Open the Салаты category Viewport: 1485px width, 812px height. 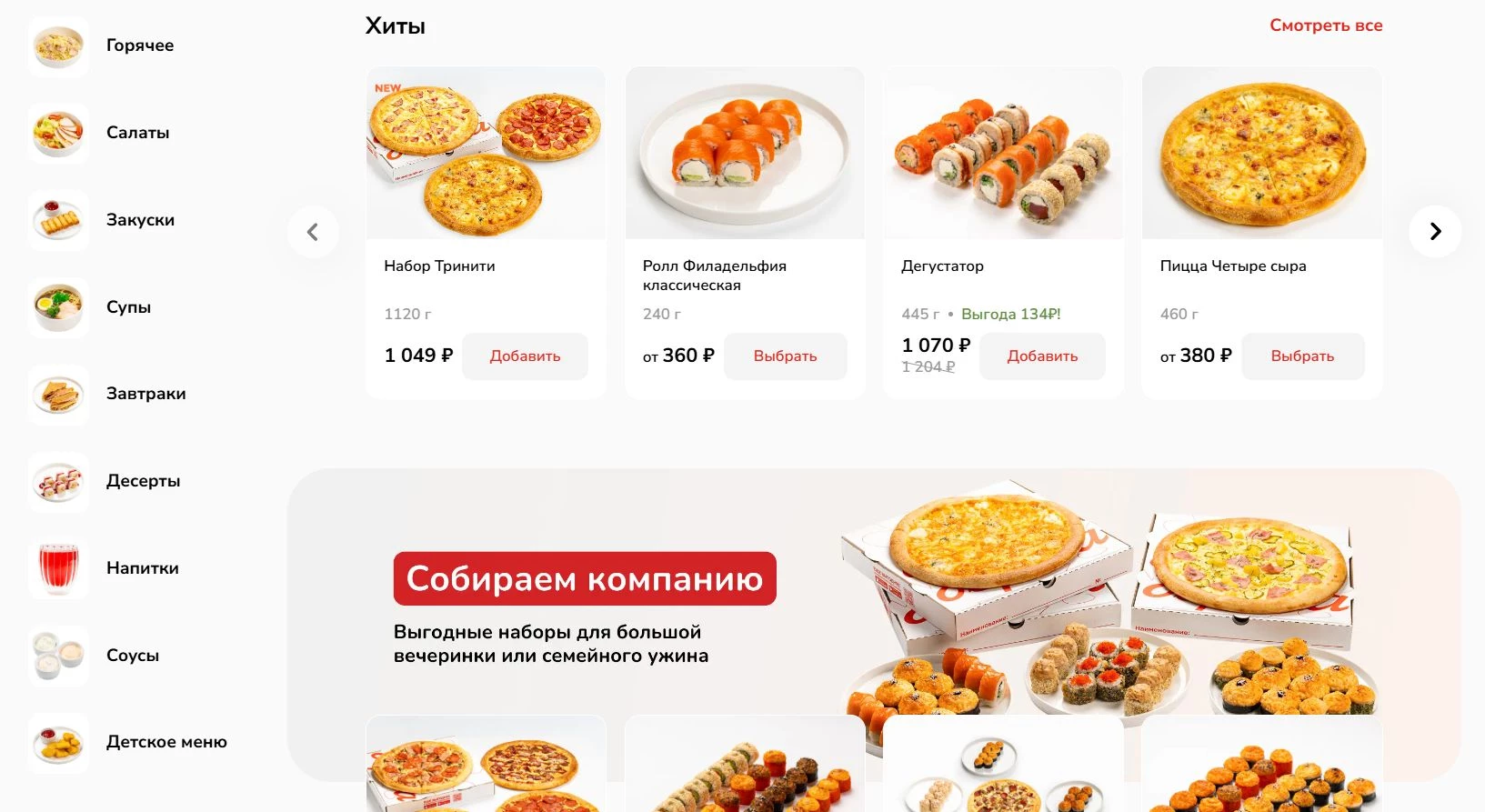[x=137, y=133]
